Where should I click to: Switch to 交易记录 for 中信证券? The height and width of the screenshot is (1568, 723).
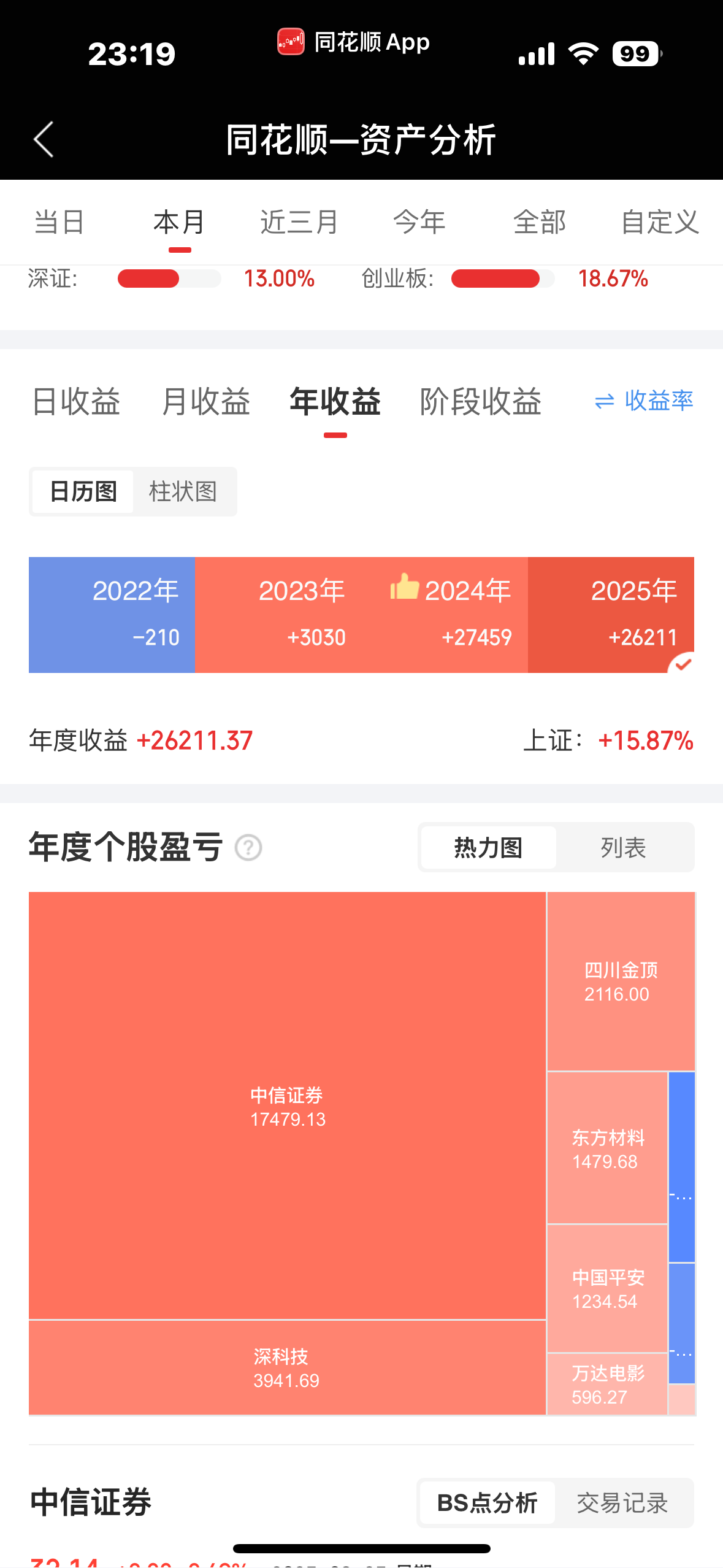tap(622, 1503)
